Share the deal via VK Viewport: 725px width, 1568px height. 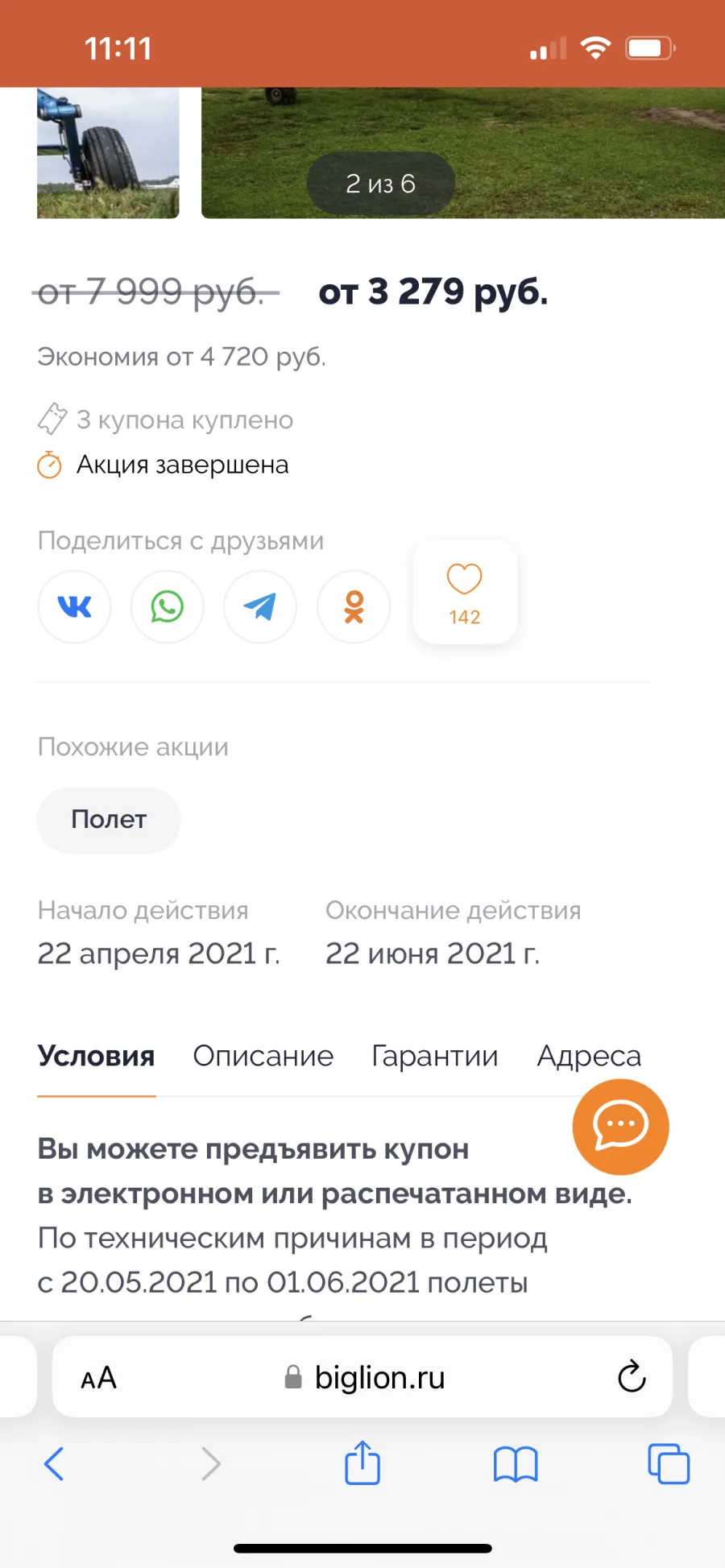[x=74, y=606]
